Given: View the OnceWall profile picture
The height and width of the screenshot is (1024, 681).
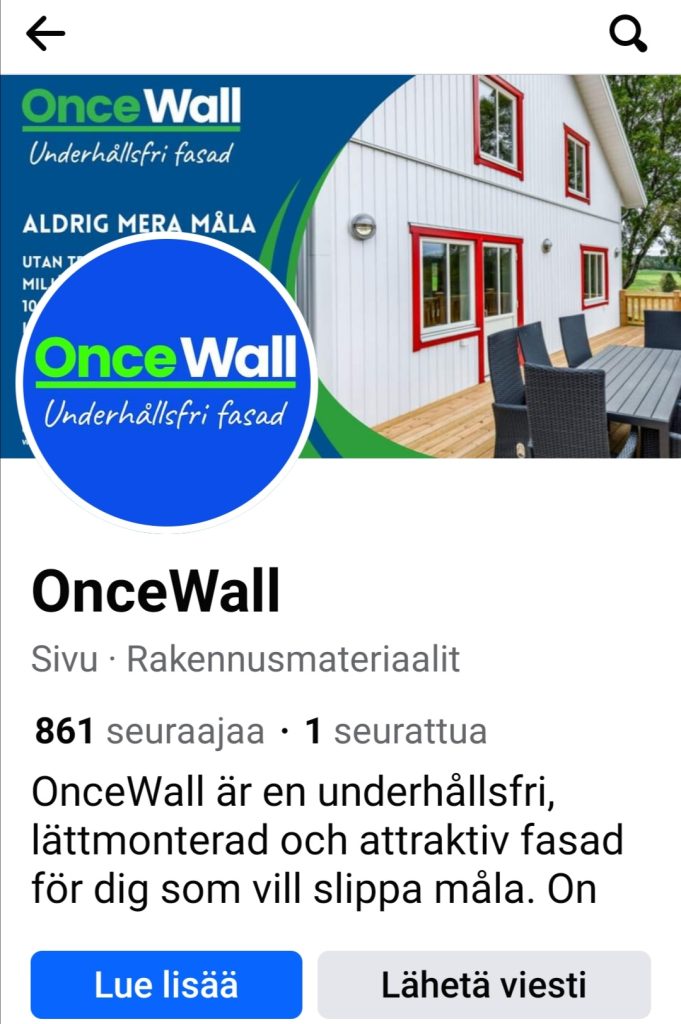Looking at the screenshot, I should tap(166, 383).
